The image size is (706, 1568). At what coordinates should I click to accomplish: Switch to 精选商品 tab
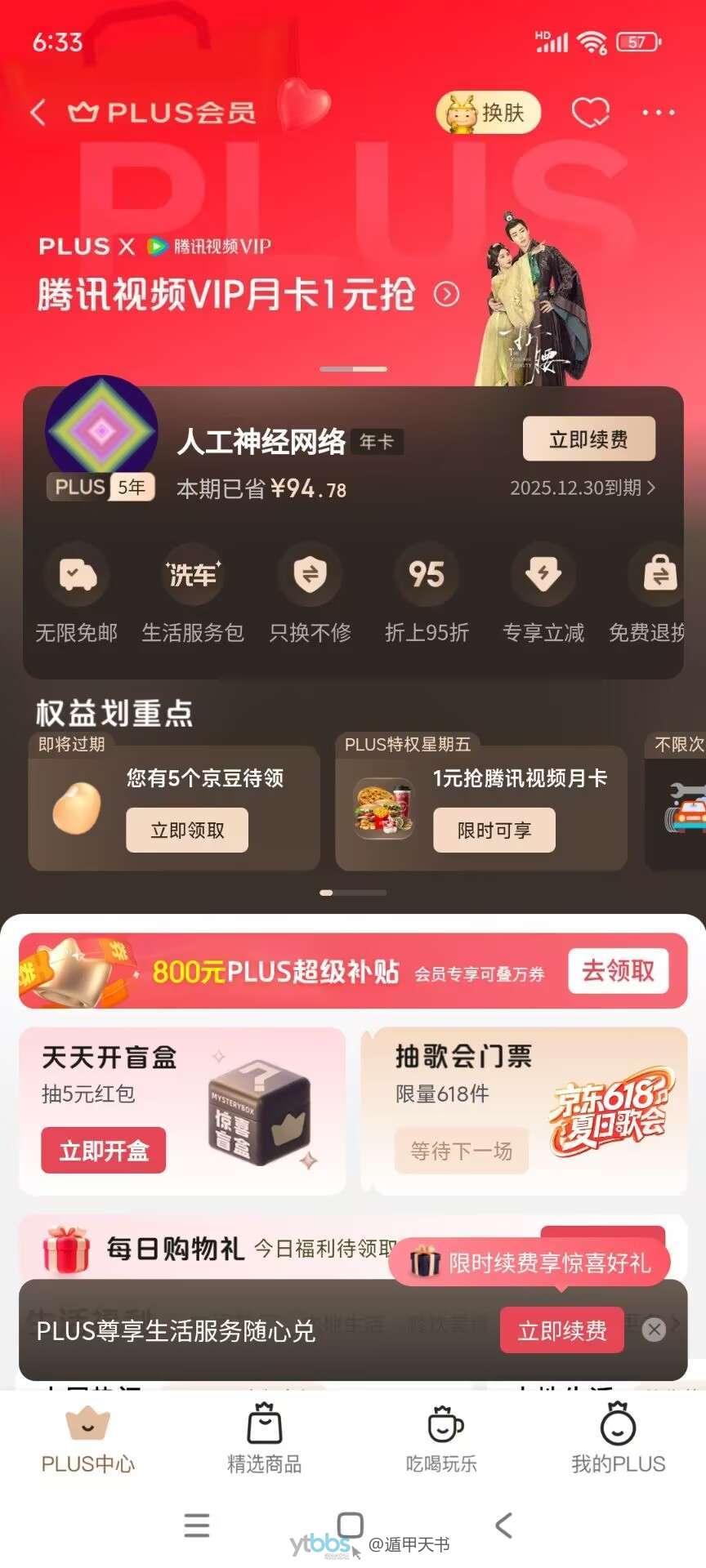(x=264, y=1441)
